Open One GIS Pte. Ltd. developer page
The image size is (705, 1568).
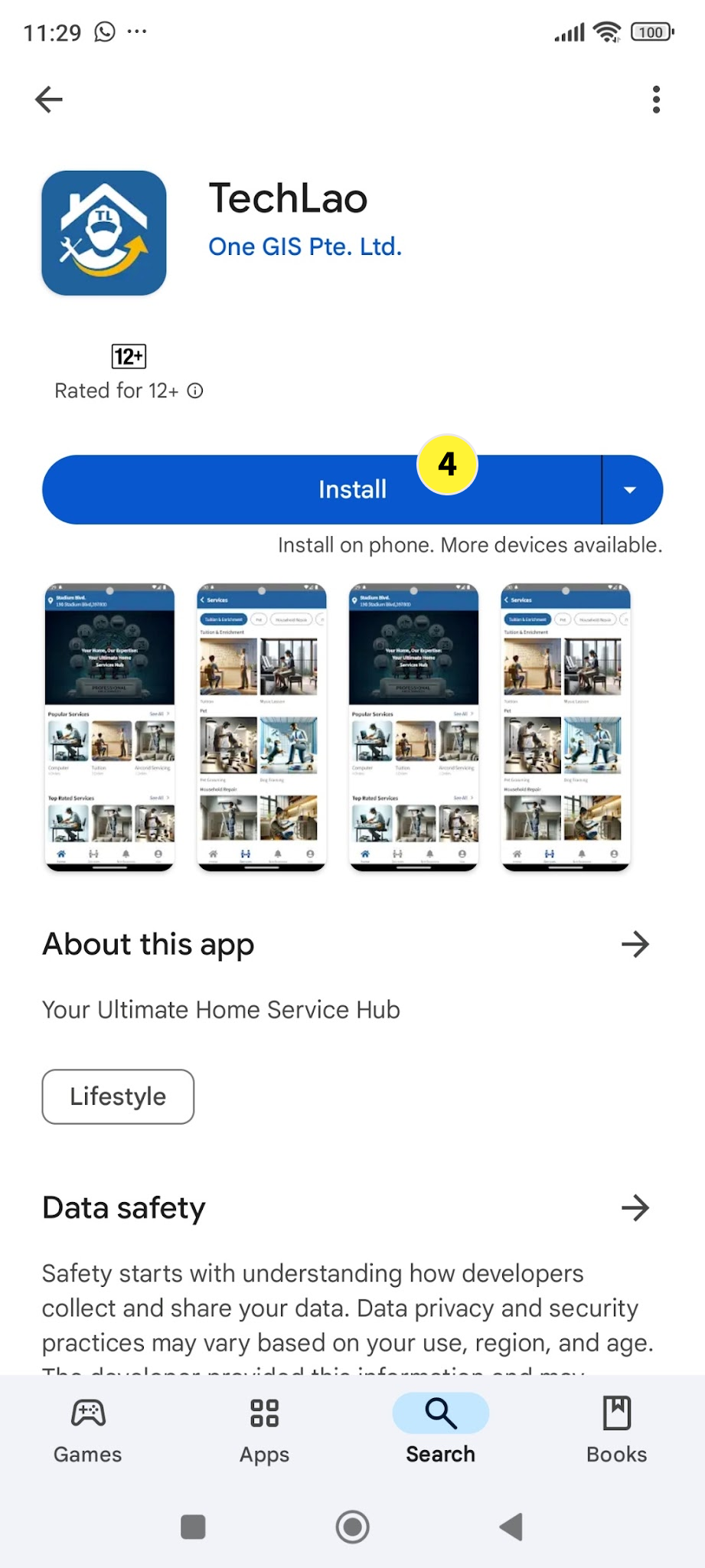(x=305, y=247)
